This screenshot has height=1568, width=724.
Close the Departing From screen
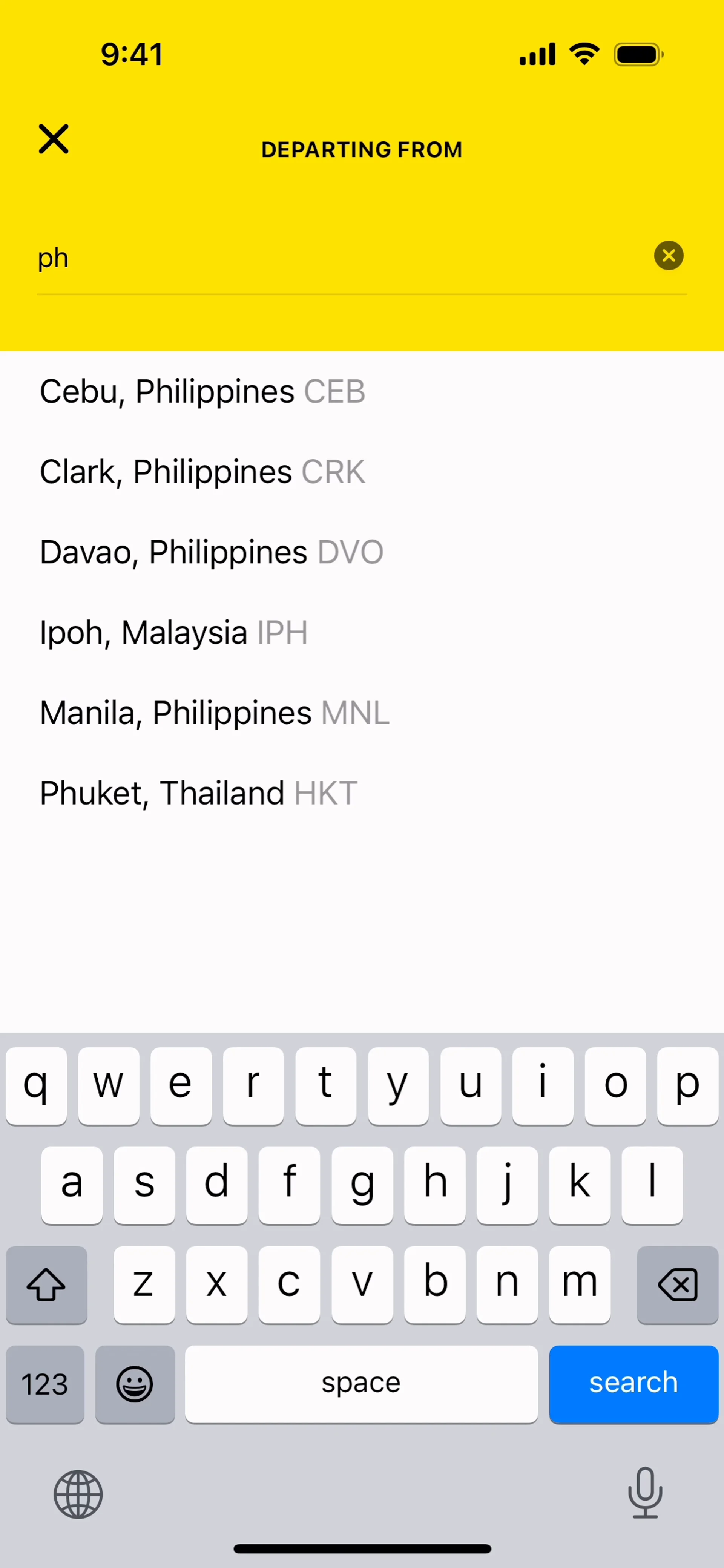click(54, 139)
